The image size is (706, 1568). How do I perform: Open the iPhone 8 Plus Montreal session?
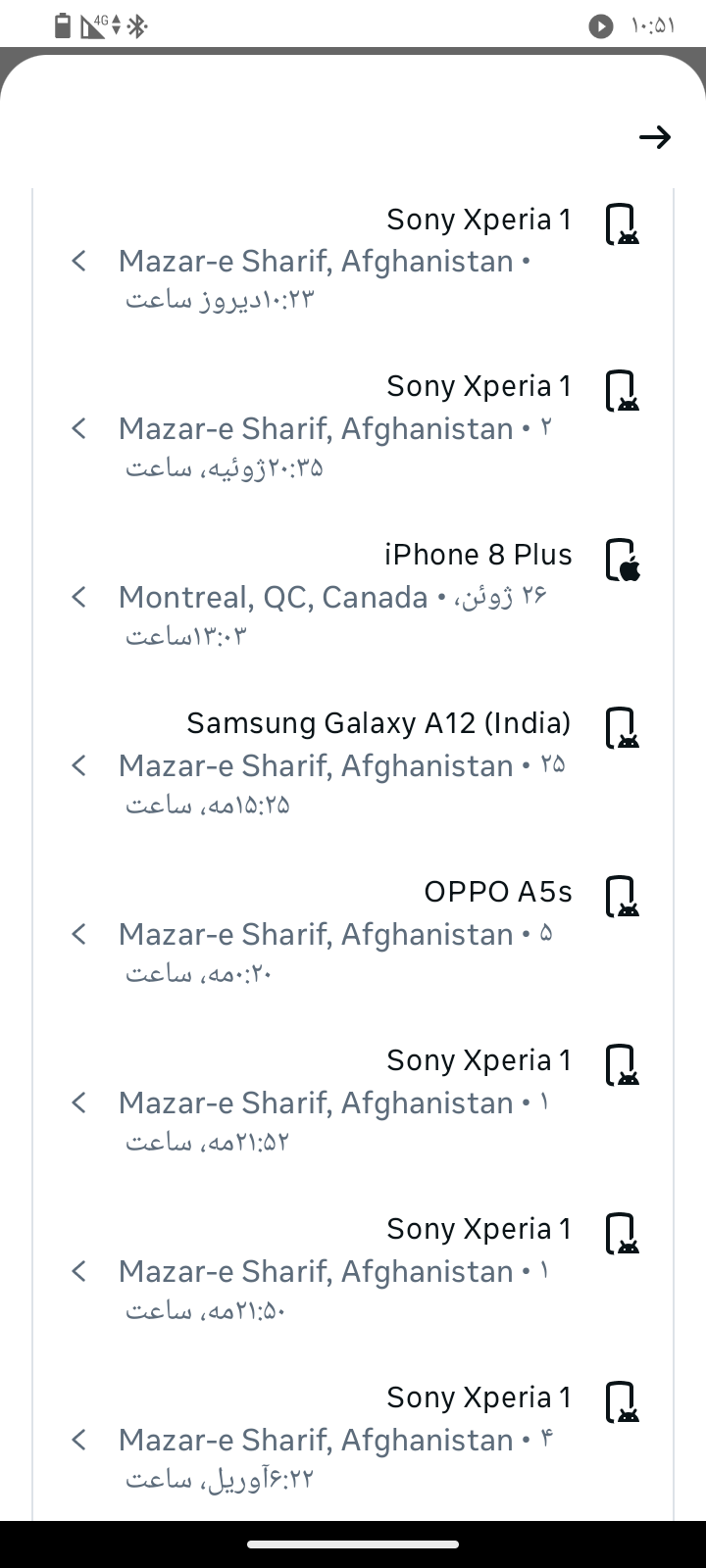click(x=353, y=596)
